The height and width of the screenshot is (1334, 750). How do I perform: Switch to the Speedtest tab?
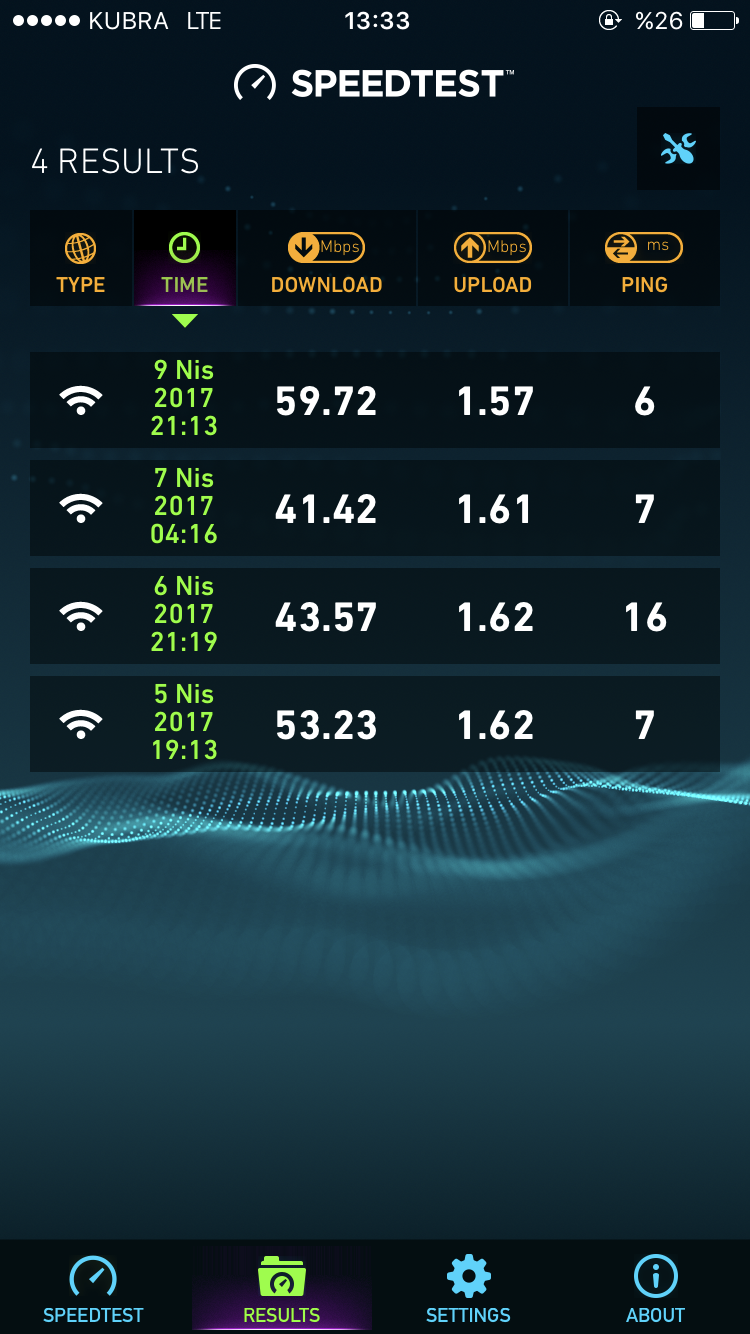pos(93,1290)
